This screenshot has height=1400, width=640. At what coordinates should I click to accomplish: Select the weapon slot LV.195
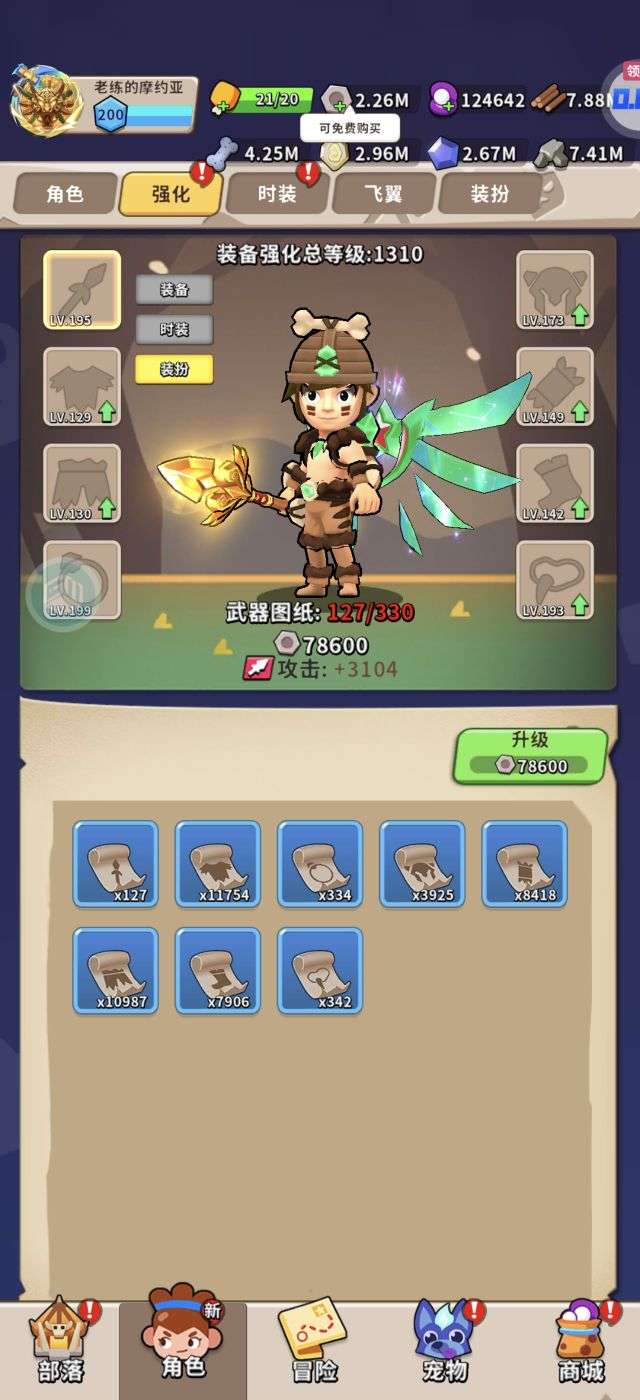click(x=82, y=290)
